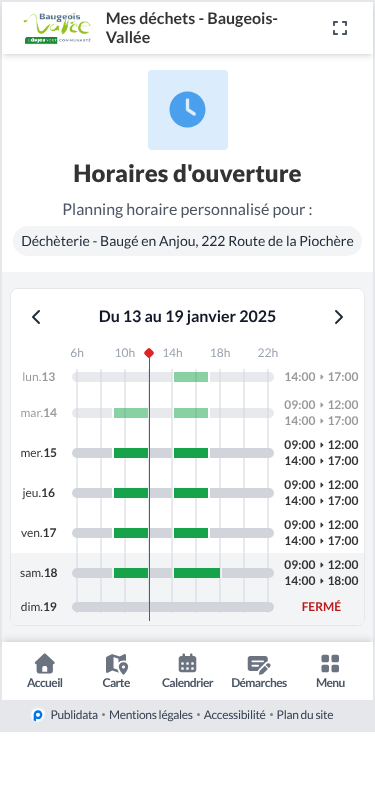Open the Publidata link
The height and width of the screenshot is (812, 375).
pyautogui.click(x=65, y=715)
